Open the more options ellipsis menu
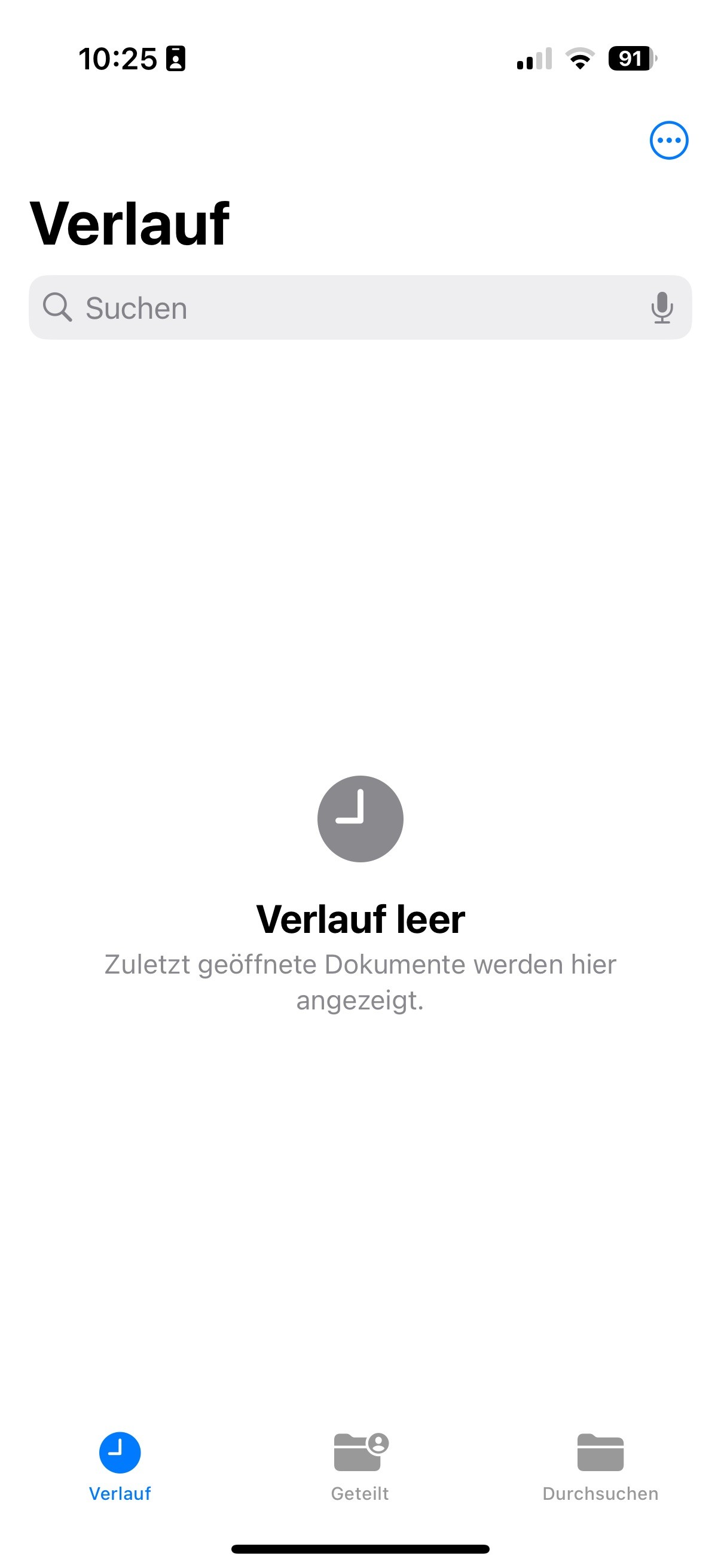 (x=668, y=141)
